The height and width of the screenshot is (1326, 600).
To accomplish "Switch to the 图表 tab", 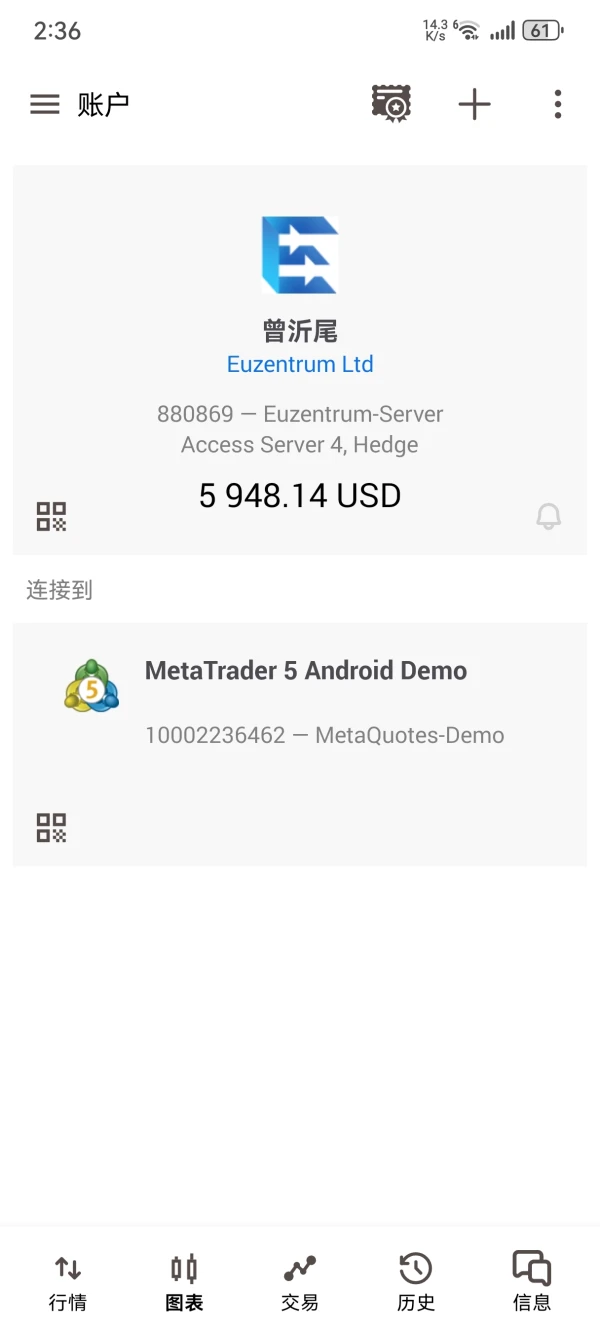I will (184, 1282).
